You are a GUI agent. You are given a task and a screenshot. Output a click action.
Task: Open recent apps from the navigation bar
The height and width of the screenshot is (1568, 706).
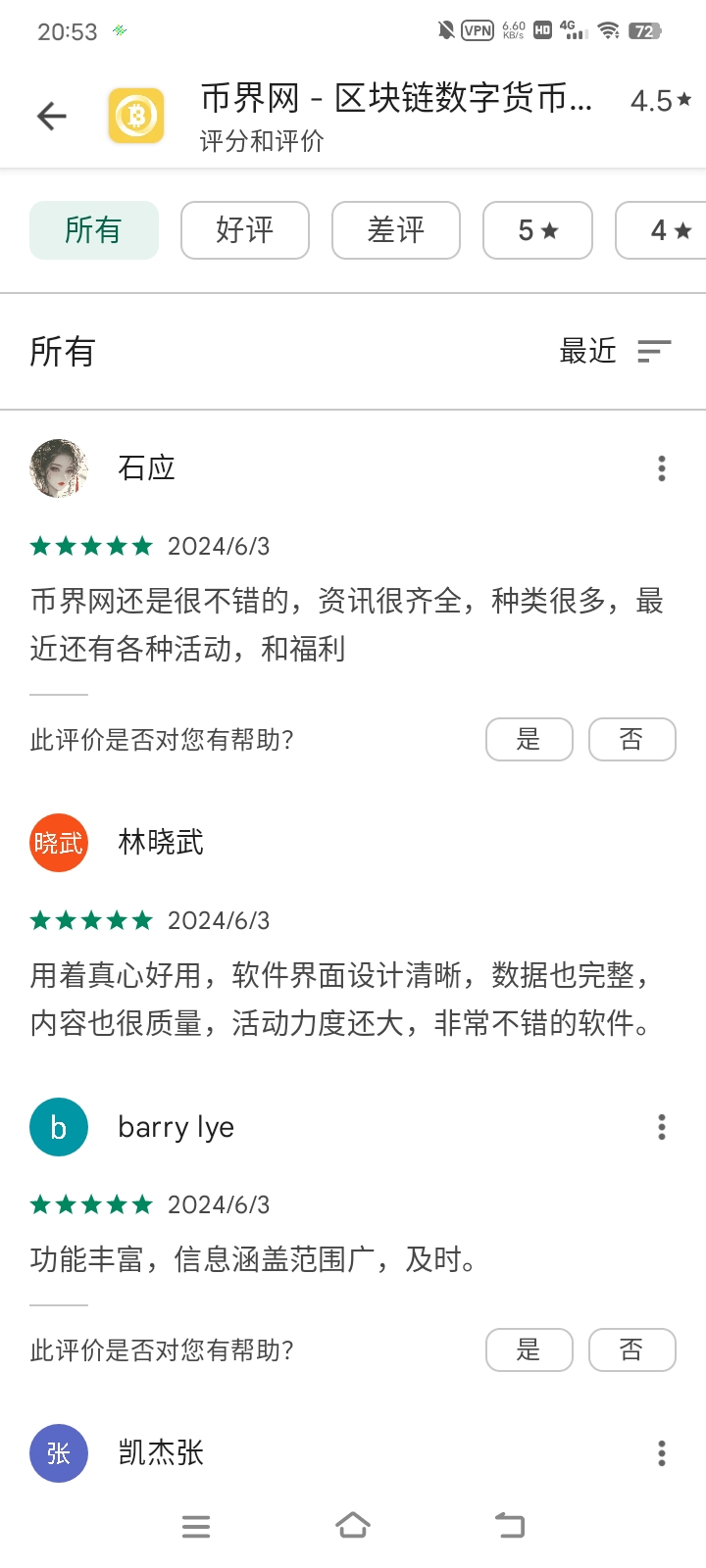point(196,1526)
